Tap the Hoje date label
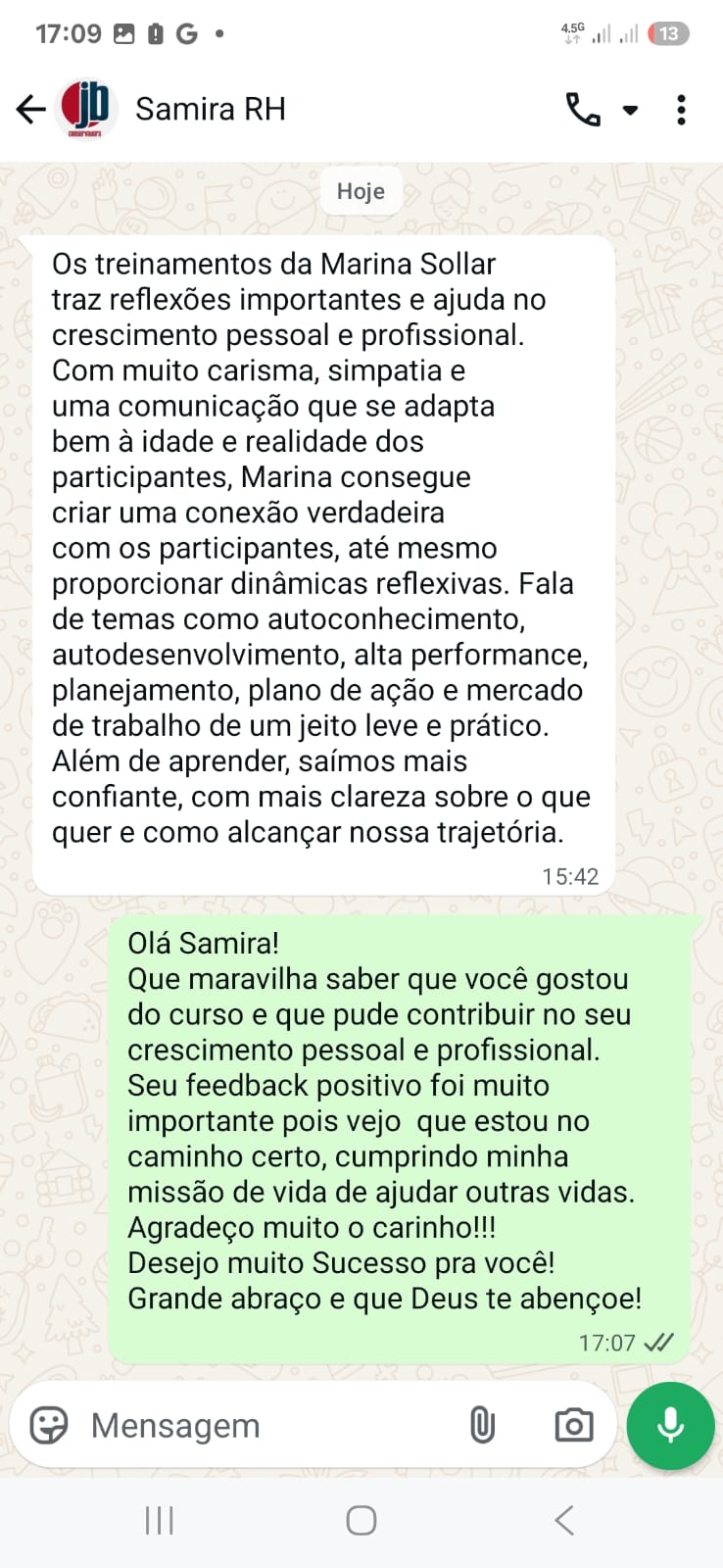Image resolution: width=723 pixels, height=1568 pixels. tap(360, 191)
